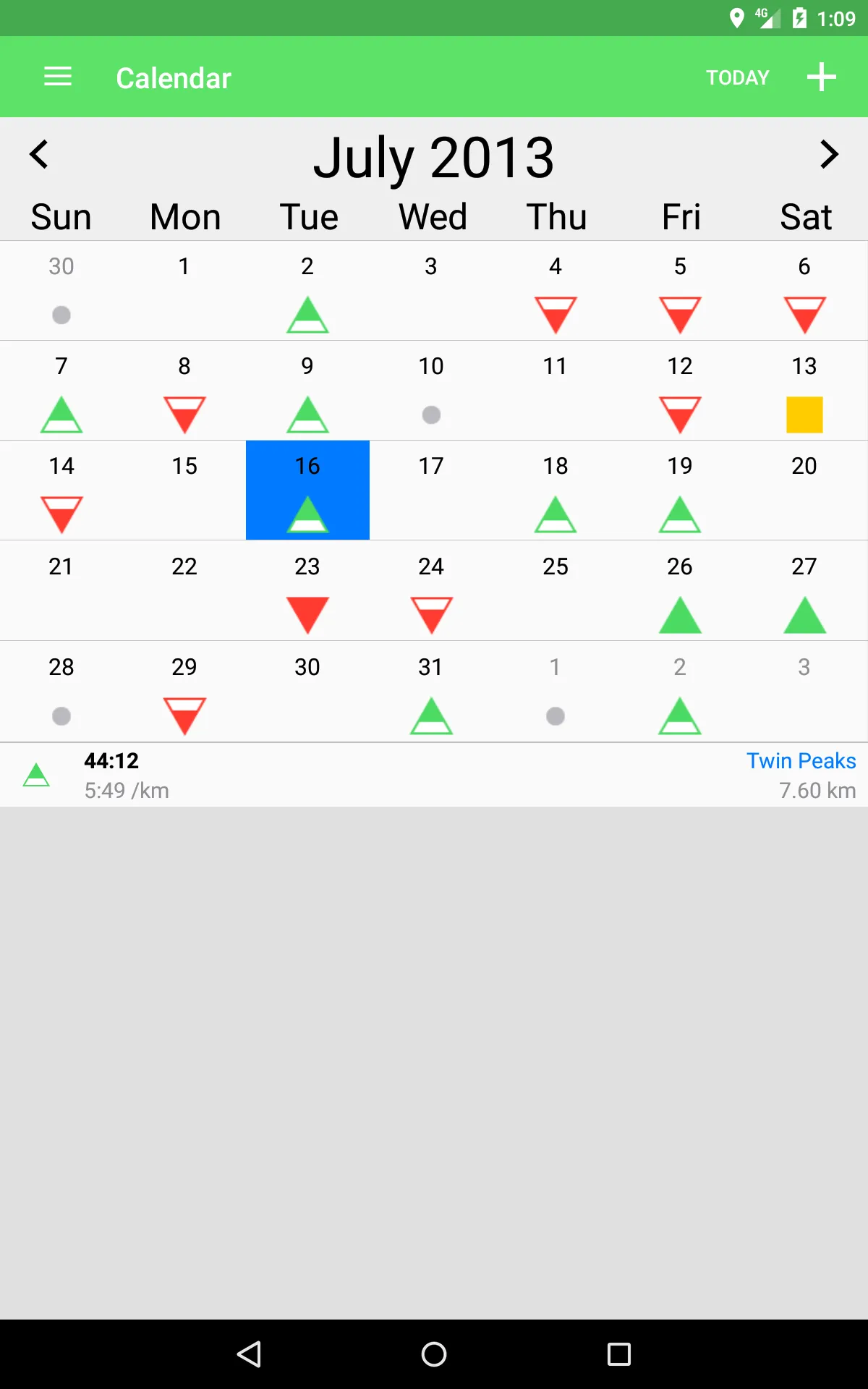Jump to current date via TODAY
Viewport: 868px width, 1389px height.
pyautogui.click(x=737, y=77)
